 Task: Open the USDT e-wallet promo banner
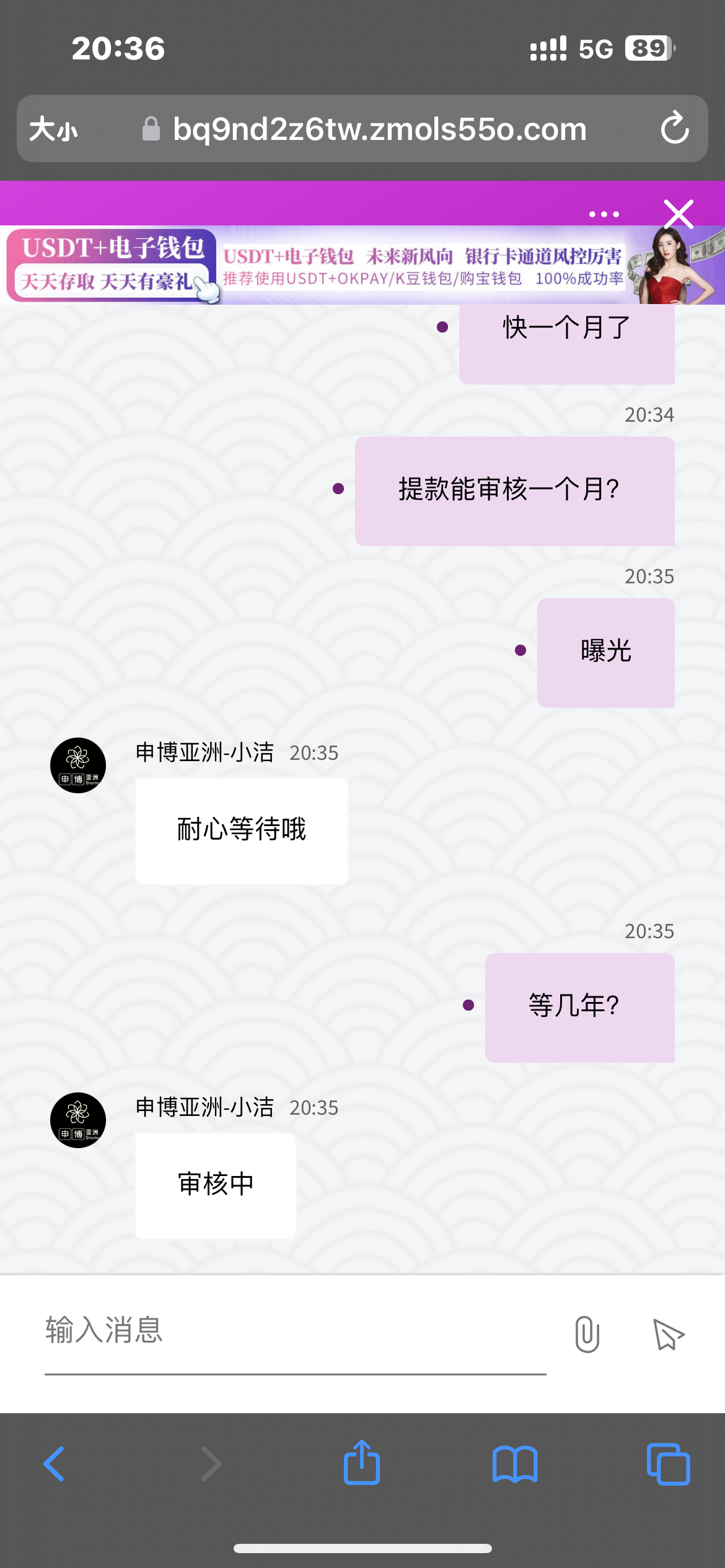coord(362,266)
